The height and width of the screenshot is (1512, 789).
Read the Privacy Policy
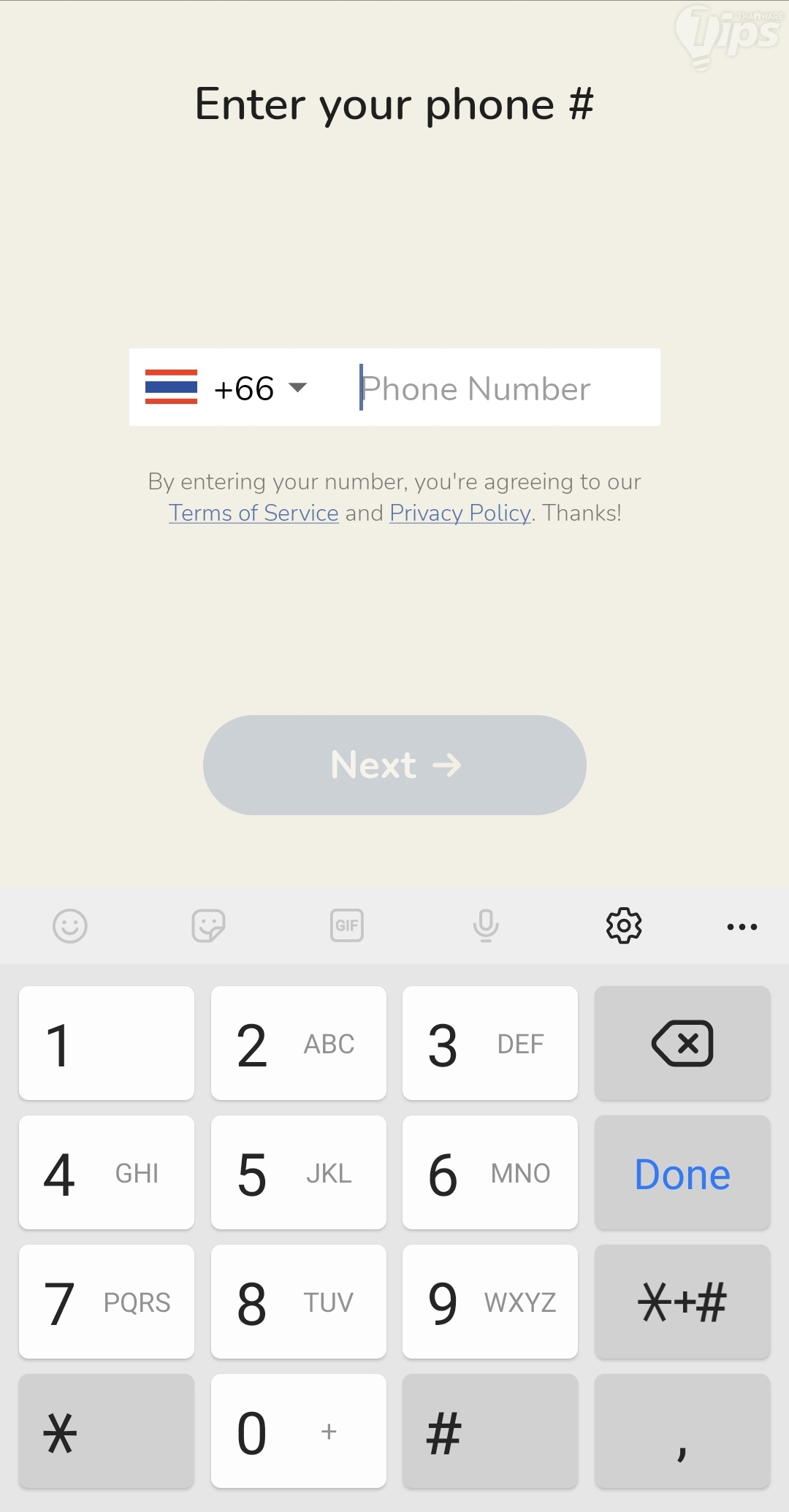point(460,513)
